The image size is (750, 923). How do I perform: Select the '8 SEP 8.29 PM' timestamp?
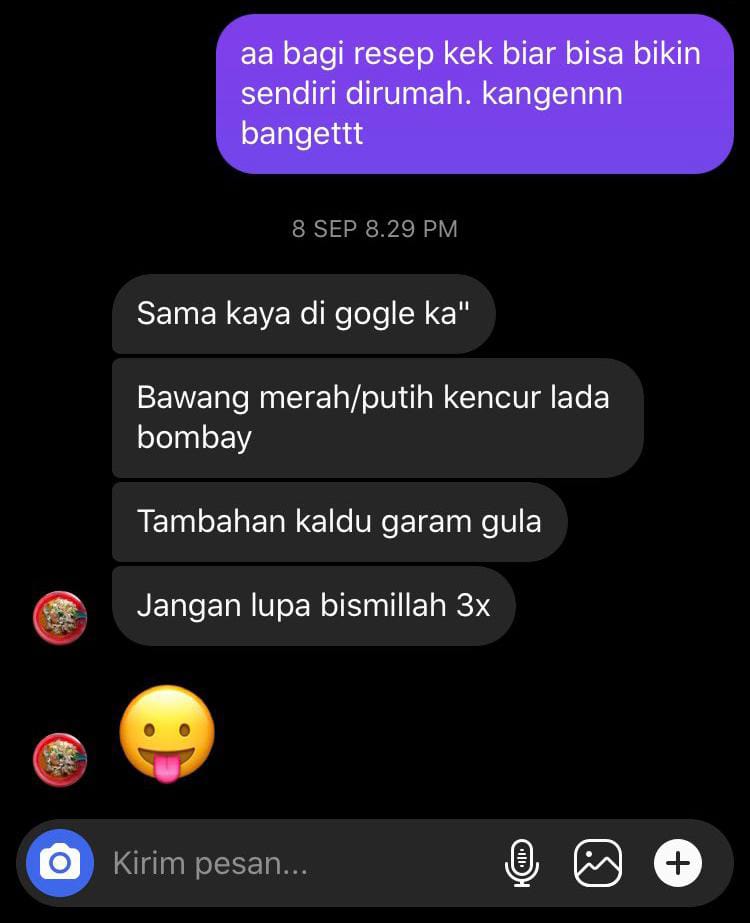(x=375, y=228)
